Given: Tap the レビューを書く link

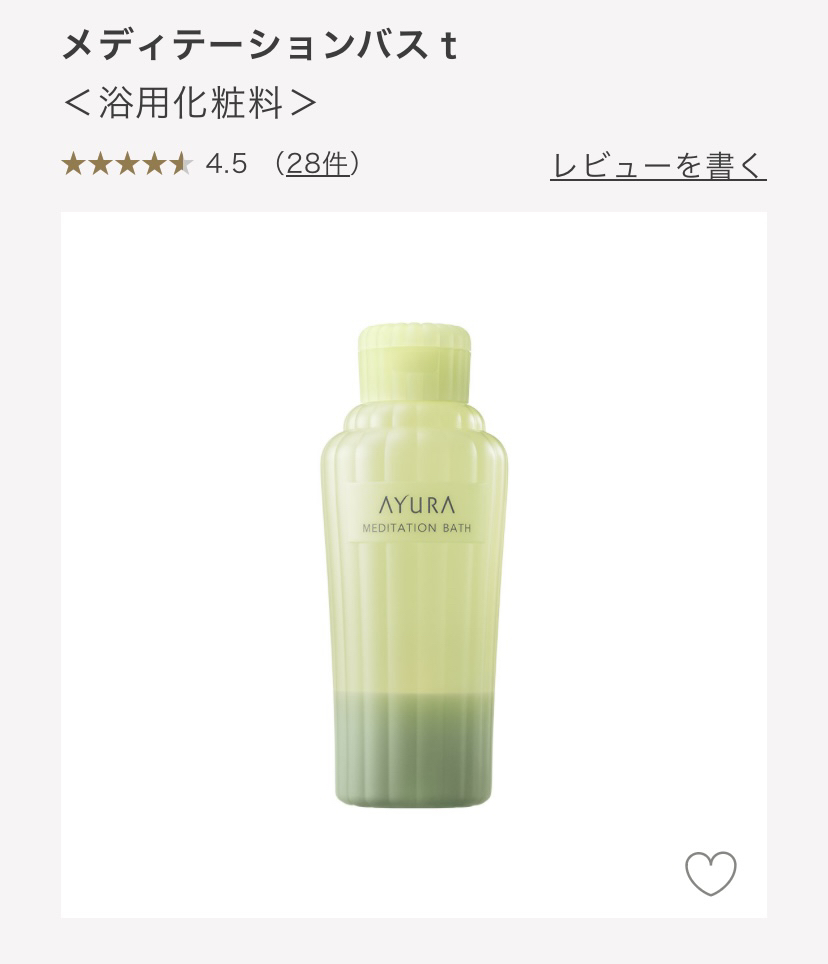Looking at the screenshot, I should [x=658, y=165].
